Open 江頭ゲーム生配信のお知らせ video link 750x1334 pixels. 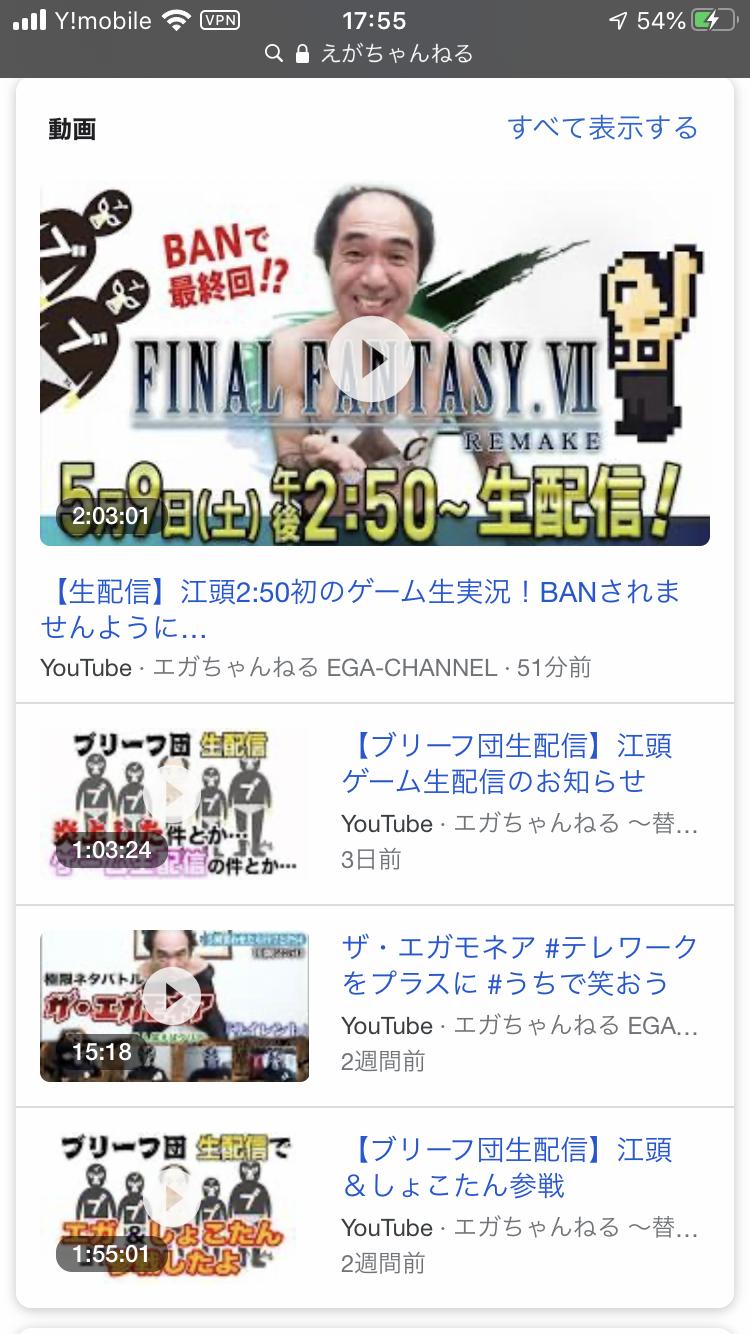[x=508, y=763]
